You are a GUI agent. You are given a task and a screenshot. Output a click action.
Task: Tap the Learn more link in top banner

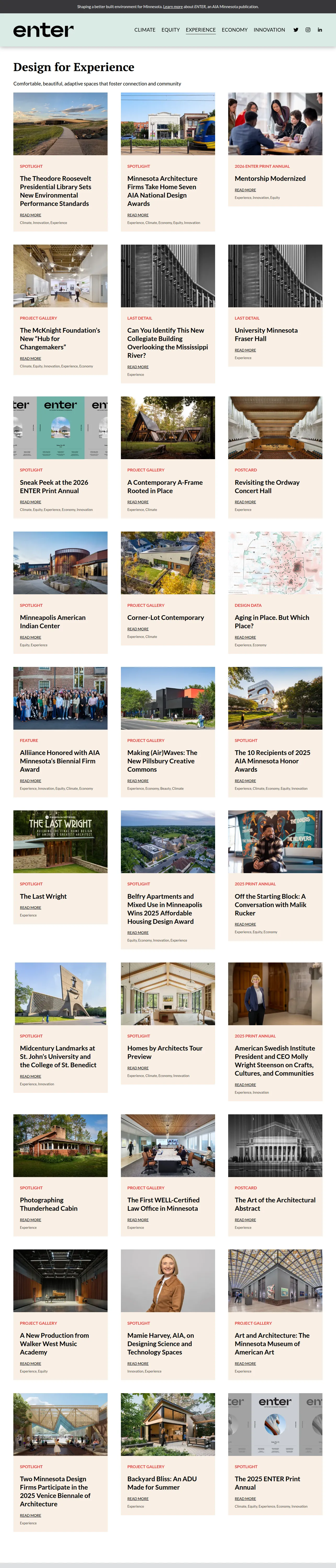173,7
